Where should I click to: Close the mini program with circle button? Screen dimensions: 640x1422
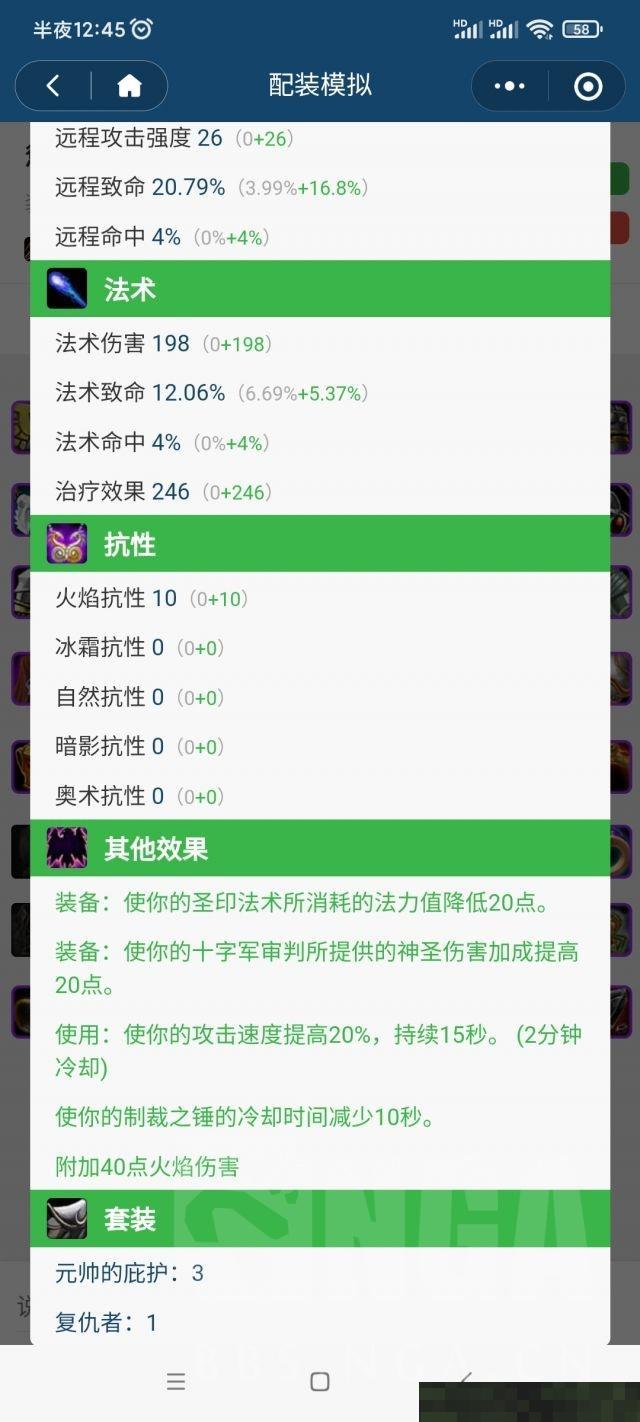[x=588, y=86]
